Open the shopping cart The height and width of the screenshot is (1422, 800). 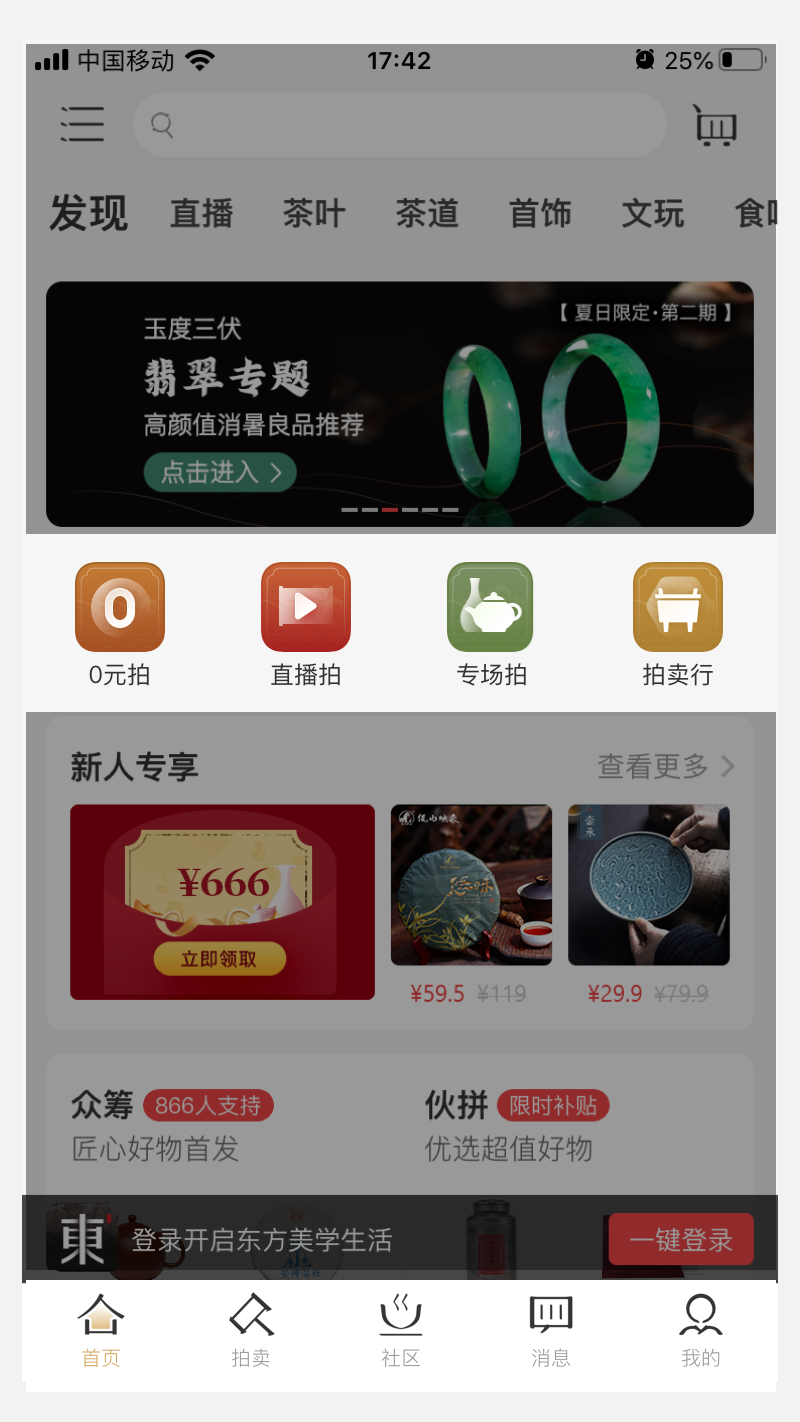click(x=715, y=126)
